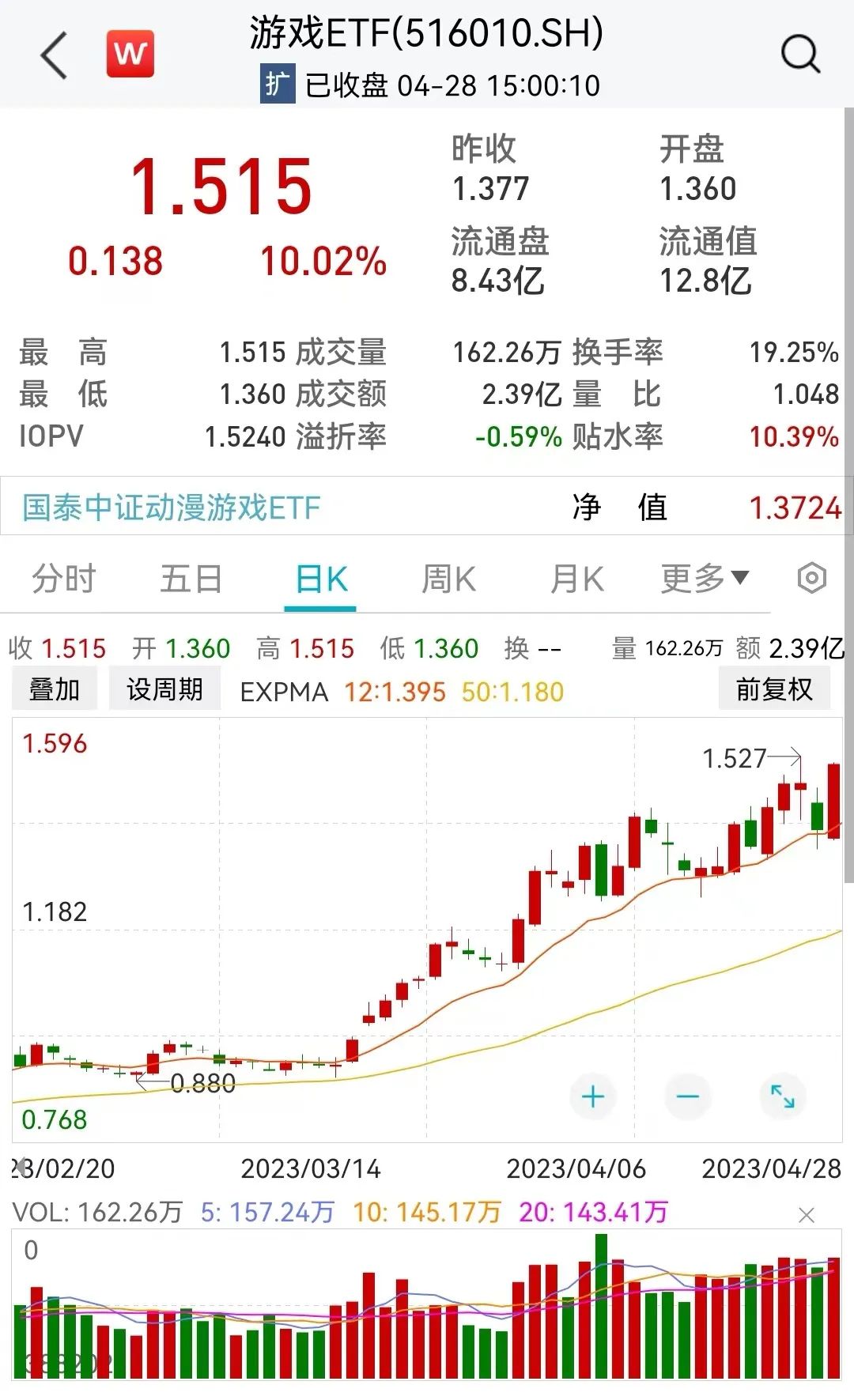Switch to the 周K tab
Screen dimensions: 854x1400
(448, 579)
